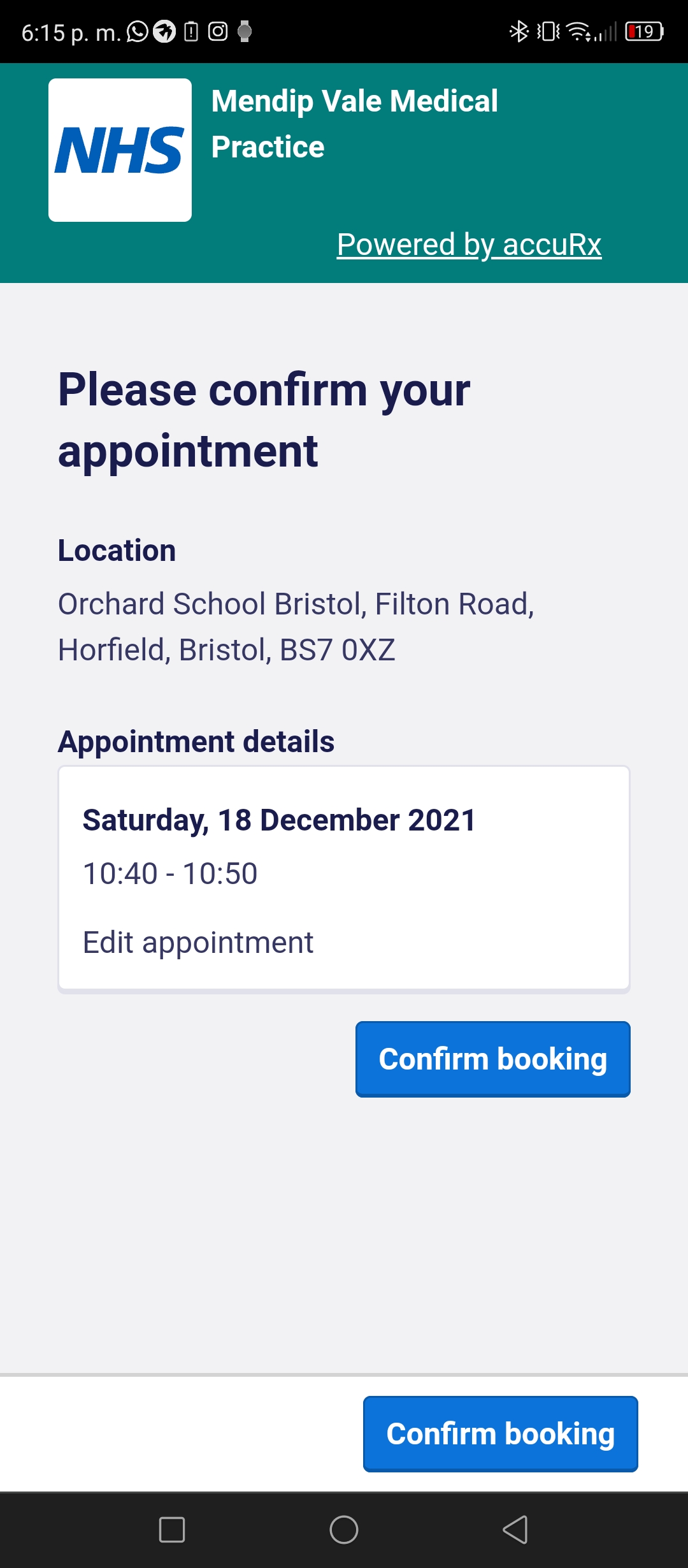Tap Confirm booking in the bottom bar

[x=501, y=1434]
